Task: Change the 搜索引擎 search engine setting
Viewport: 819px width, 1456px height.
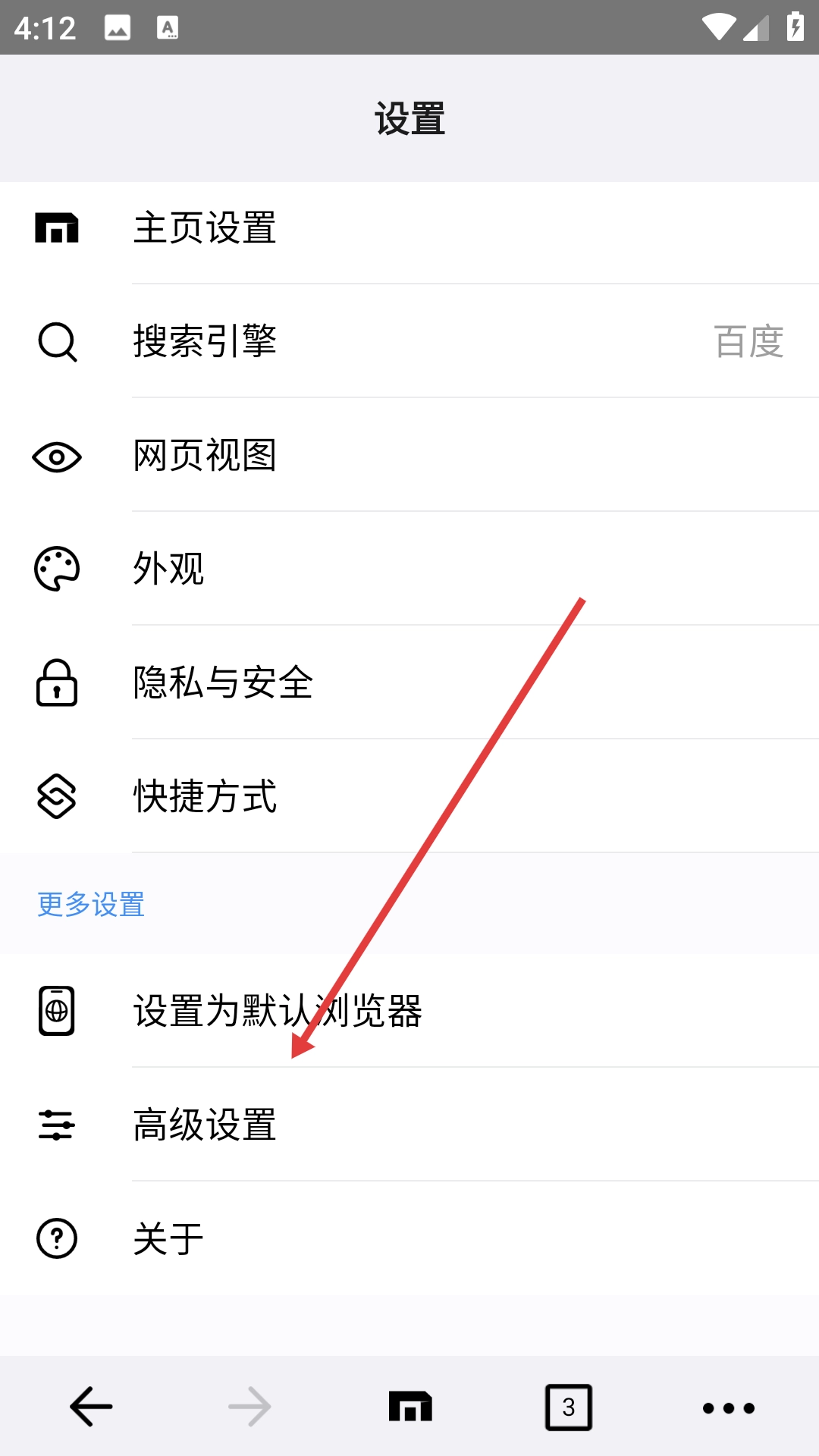Action: pos(409,341)
